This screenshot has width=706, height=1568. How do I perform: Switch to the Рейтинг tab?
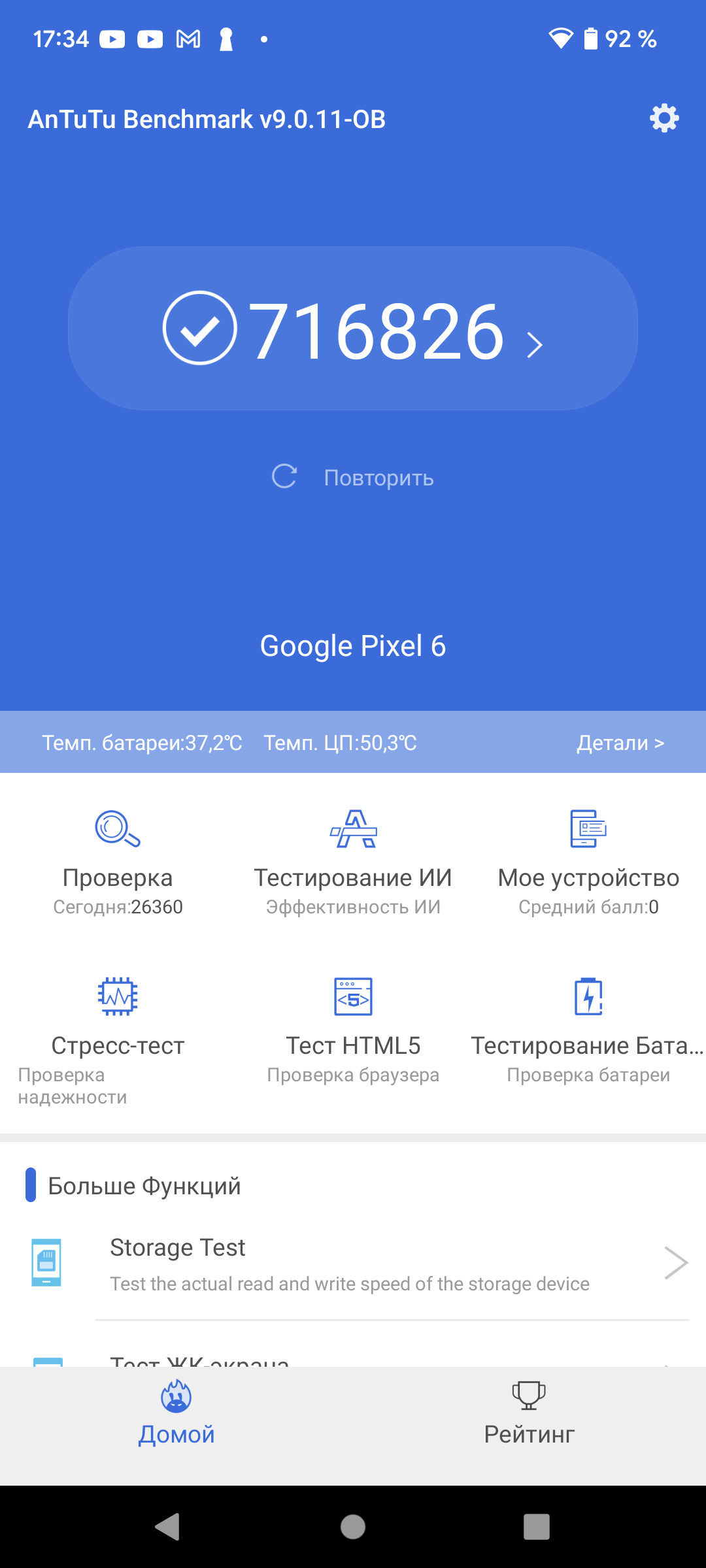[529, 1413]
